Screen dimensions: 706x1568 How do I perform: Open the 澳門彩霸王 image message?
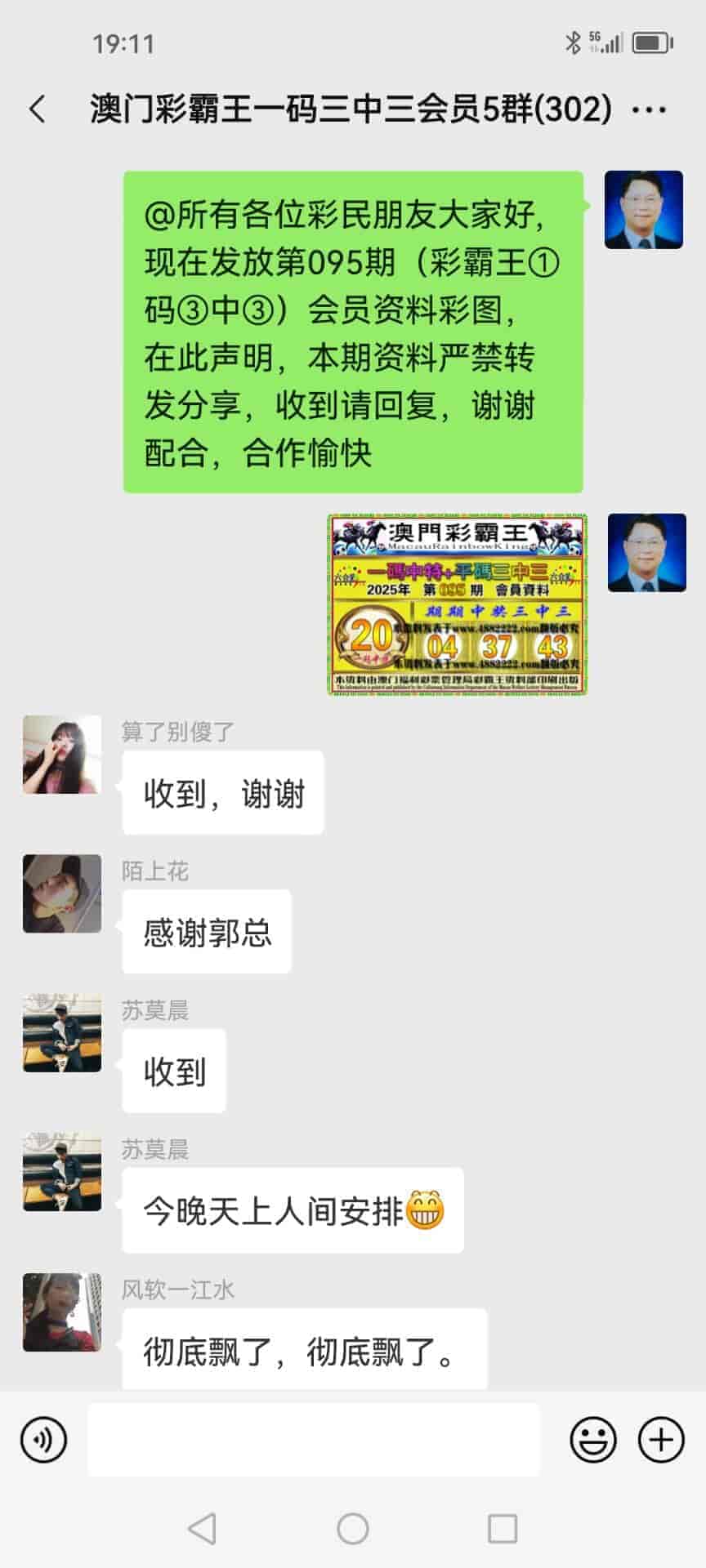[x=457, y=604]
